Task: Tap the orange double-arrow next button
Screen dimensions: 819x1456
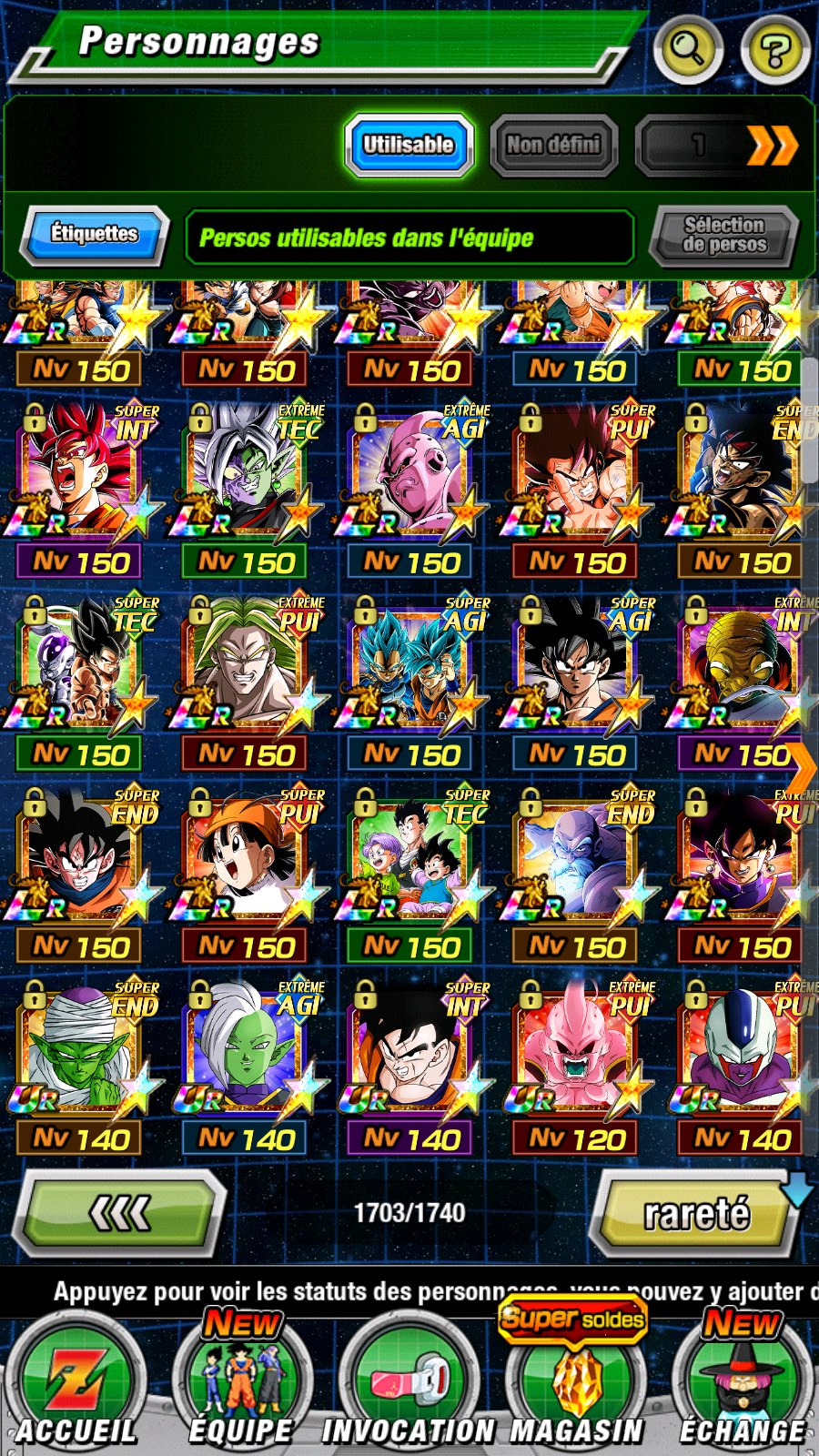Action: [x=772, y=146]
